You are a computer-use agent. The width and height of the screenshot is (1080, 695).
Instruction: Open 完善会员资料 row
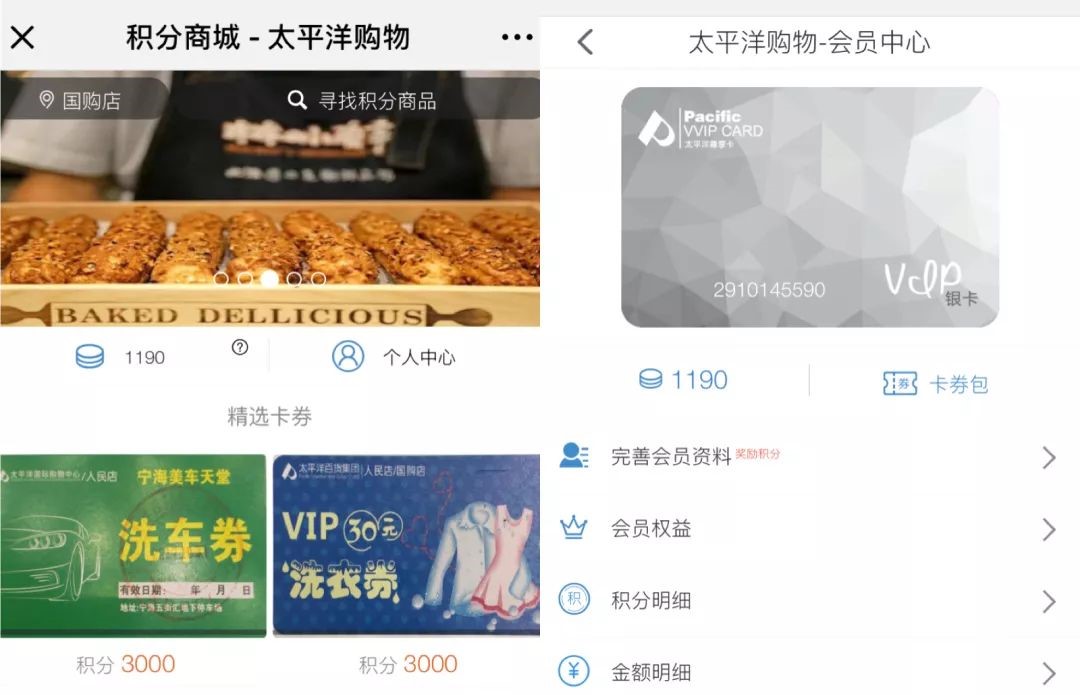point(810,457)
